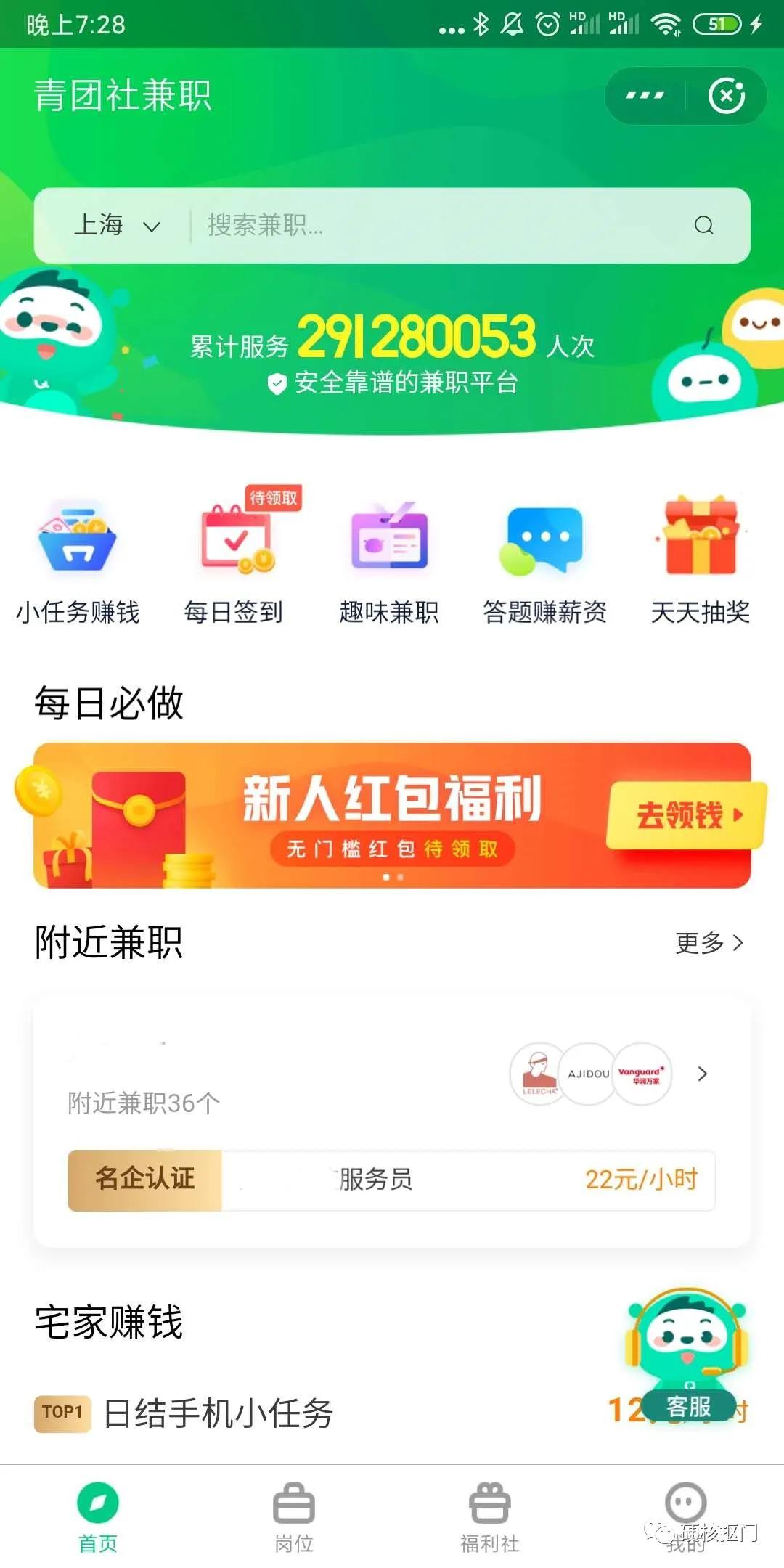Tap the ... options toggle in the top capsule
Screen dimensions: 784x1568
[x=643, y=94]
